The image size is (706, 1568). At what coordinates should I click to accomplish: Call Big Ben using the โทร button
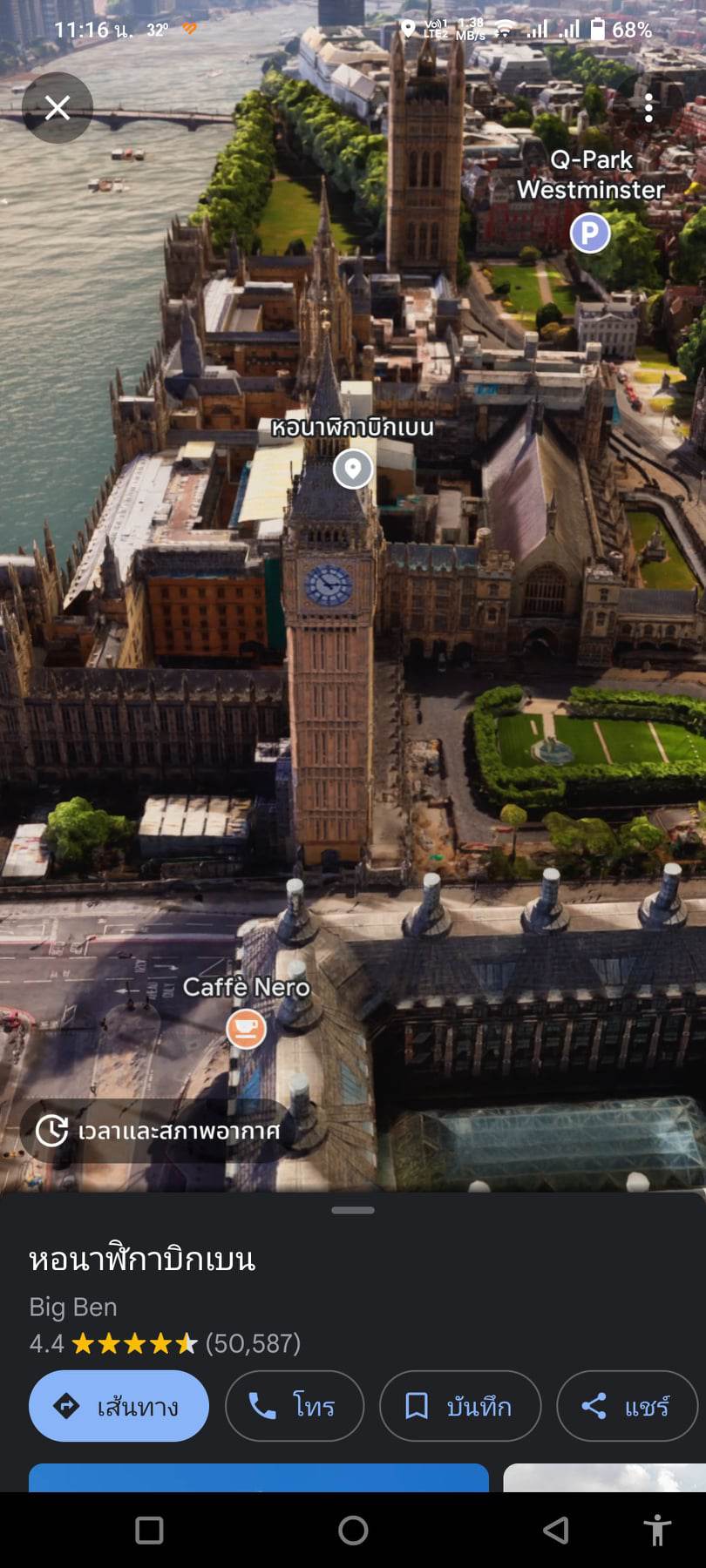(294, 1406)
